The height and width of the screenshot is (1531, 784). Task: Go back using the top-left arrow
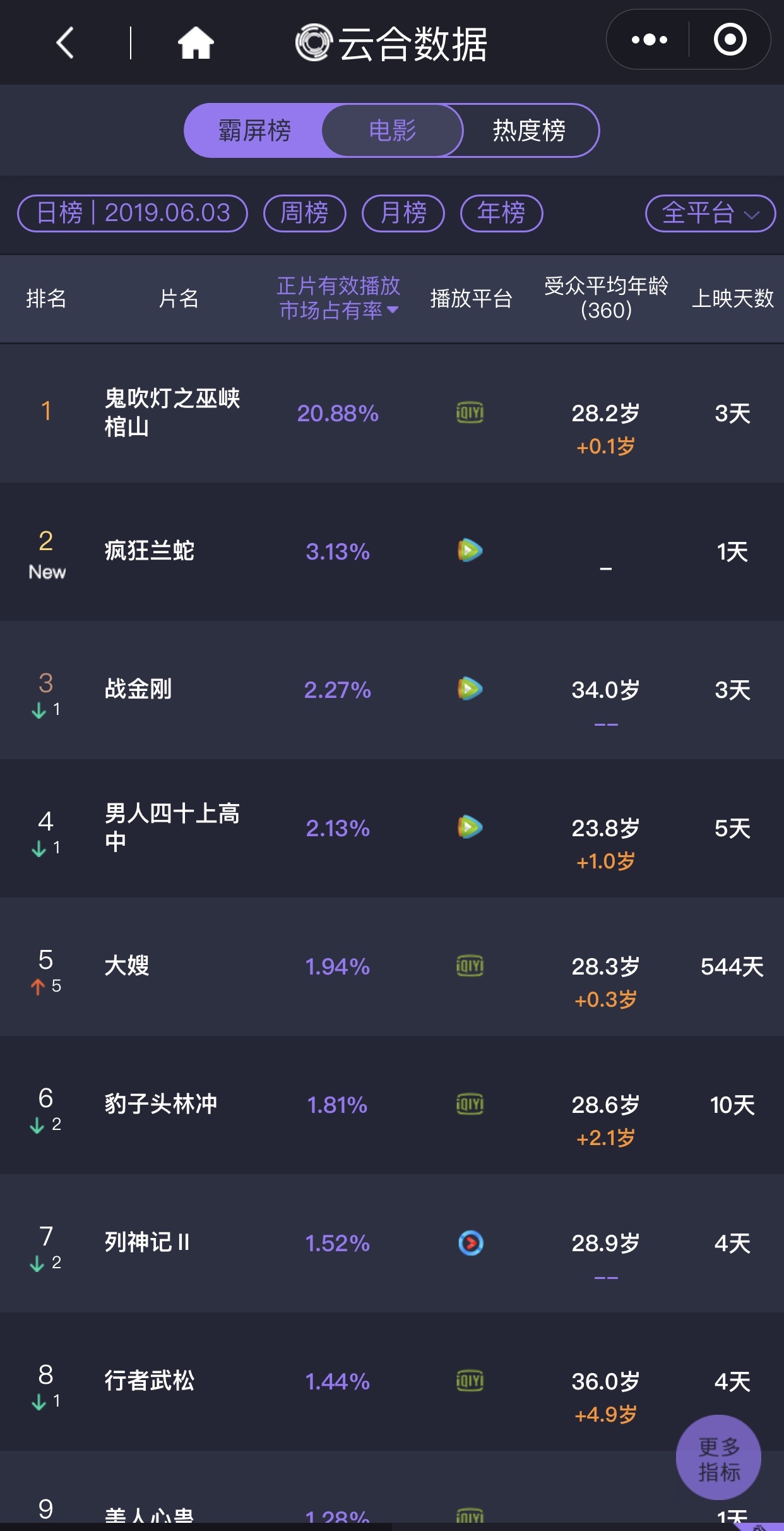tap(66, 42)
